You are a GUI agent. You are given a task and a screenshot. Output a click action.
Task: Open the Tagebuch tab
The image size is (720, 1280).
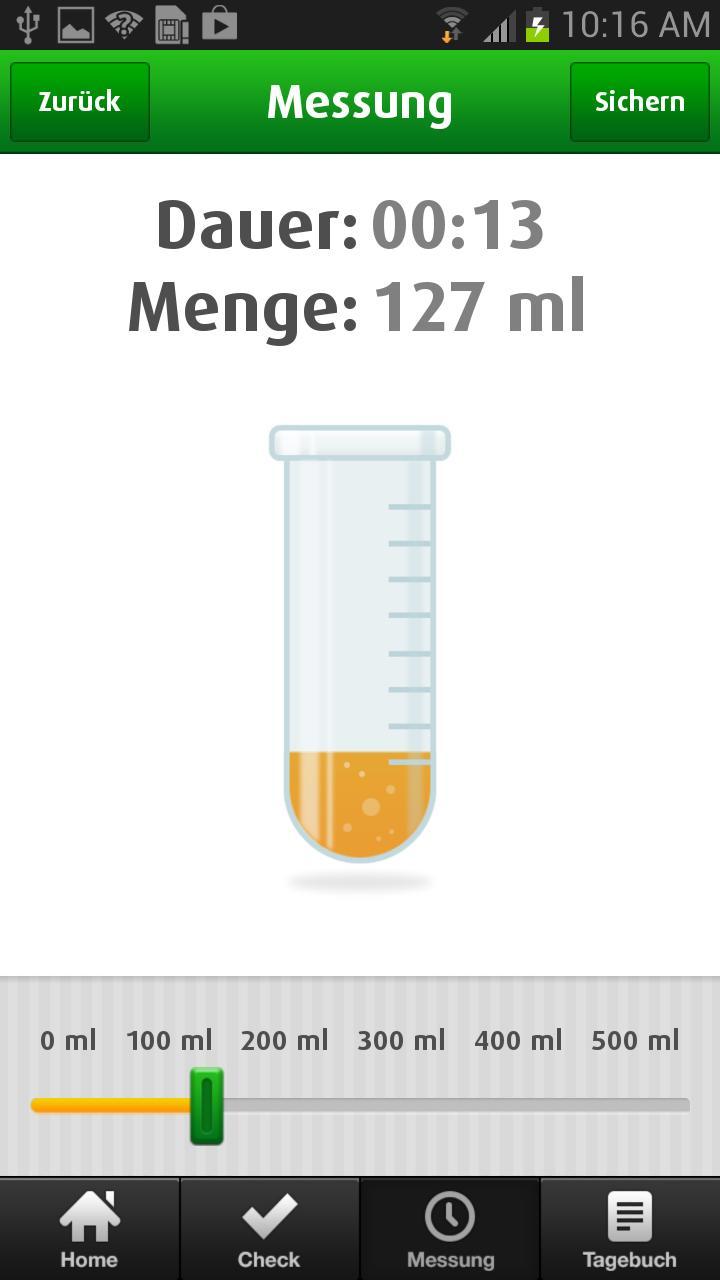click(x=629, y=1230)
